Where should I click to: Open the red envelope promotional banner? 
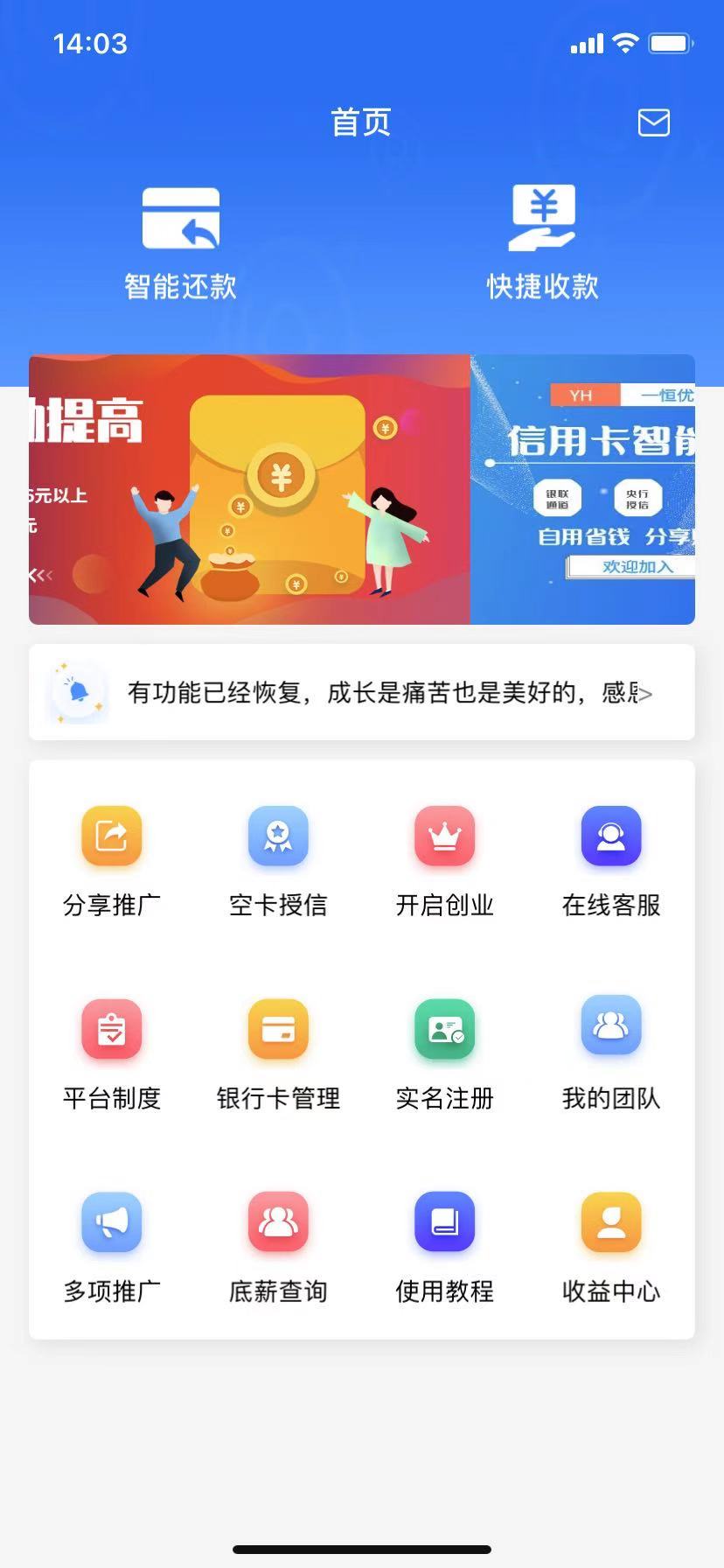tap(250, 489)
